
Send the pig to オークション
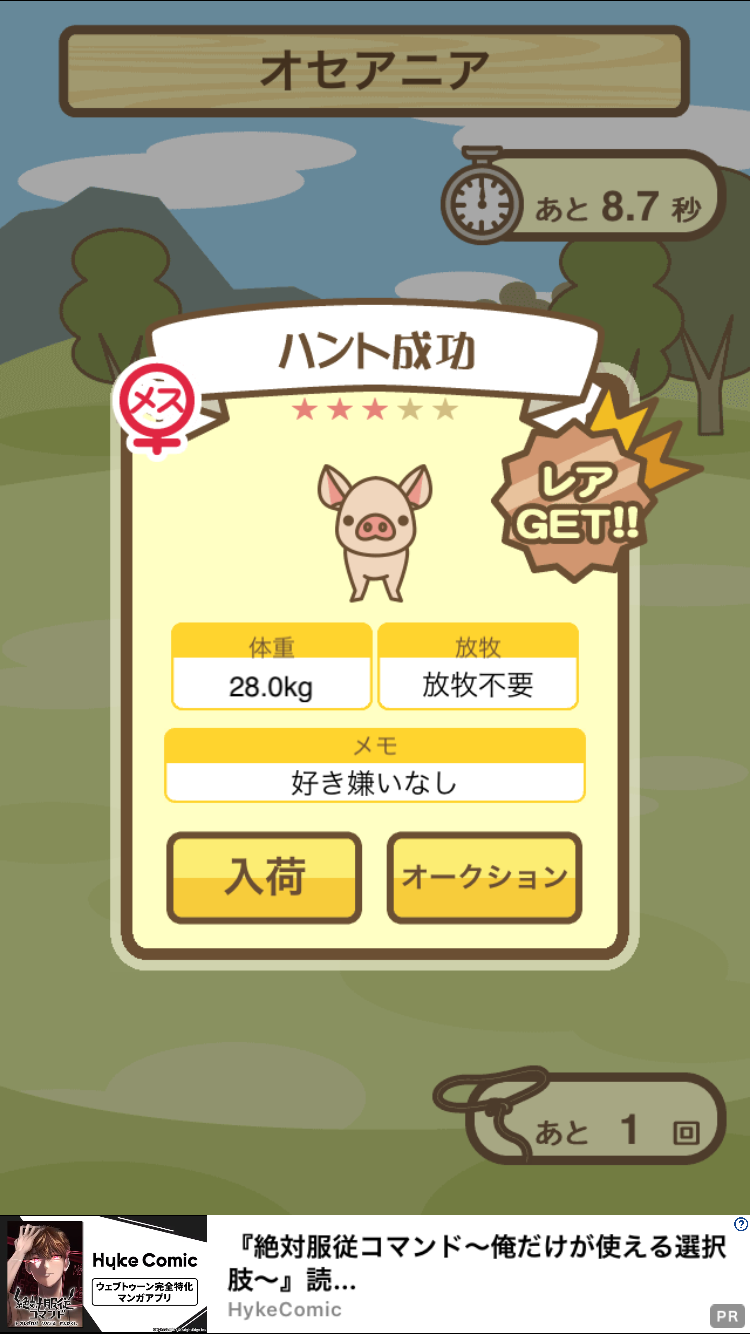click(x=484, y=877)
